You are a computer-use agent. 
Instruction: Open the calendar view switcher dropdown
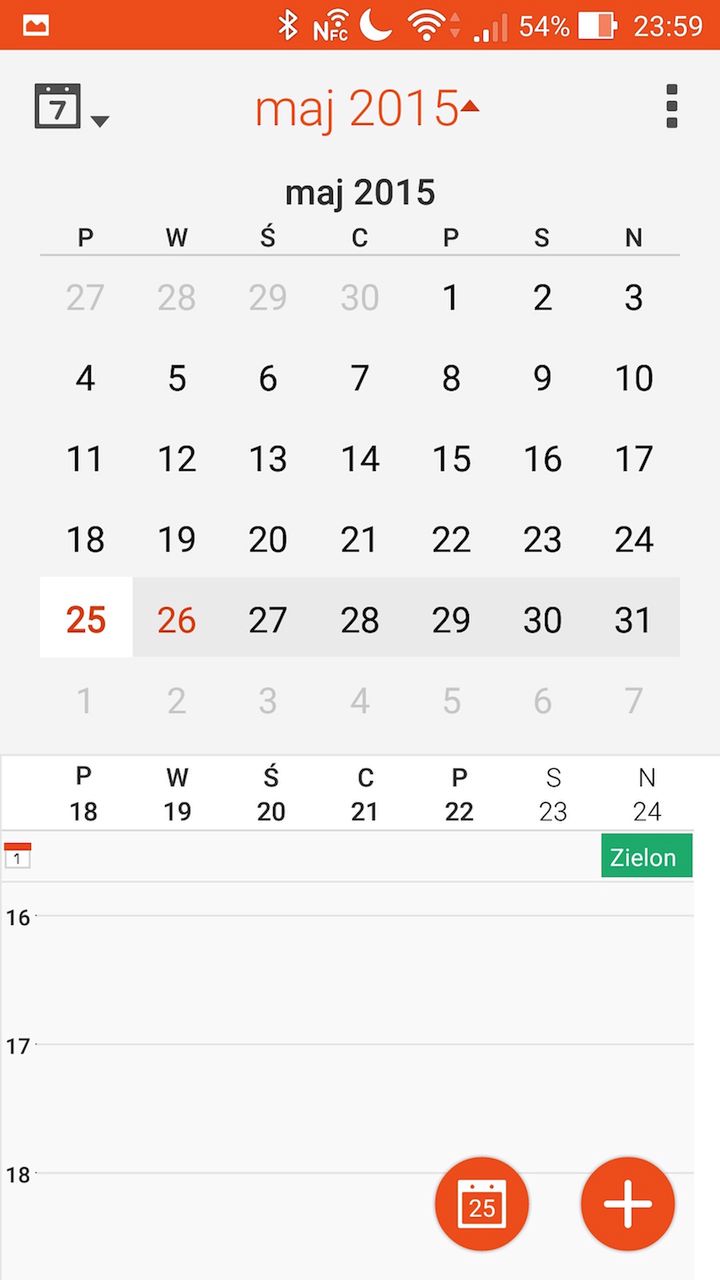70,106
